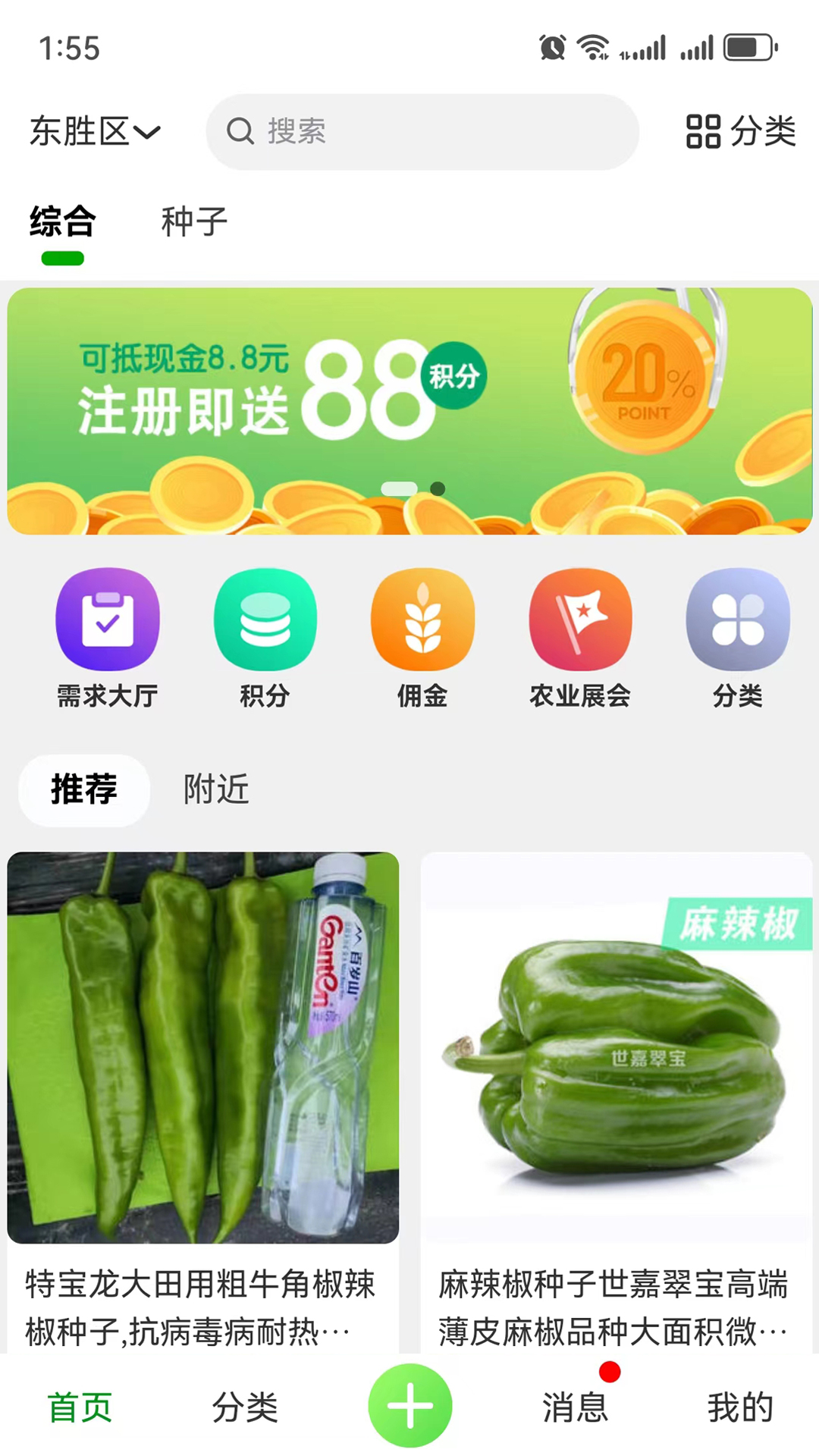Screen dimensions: 819x1456
Task: Open 分类 from the top bar
Action: click(740, 131)
